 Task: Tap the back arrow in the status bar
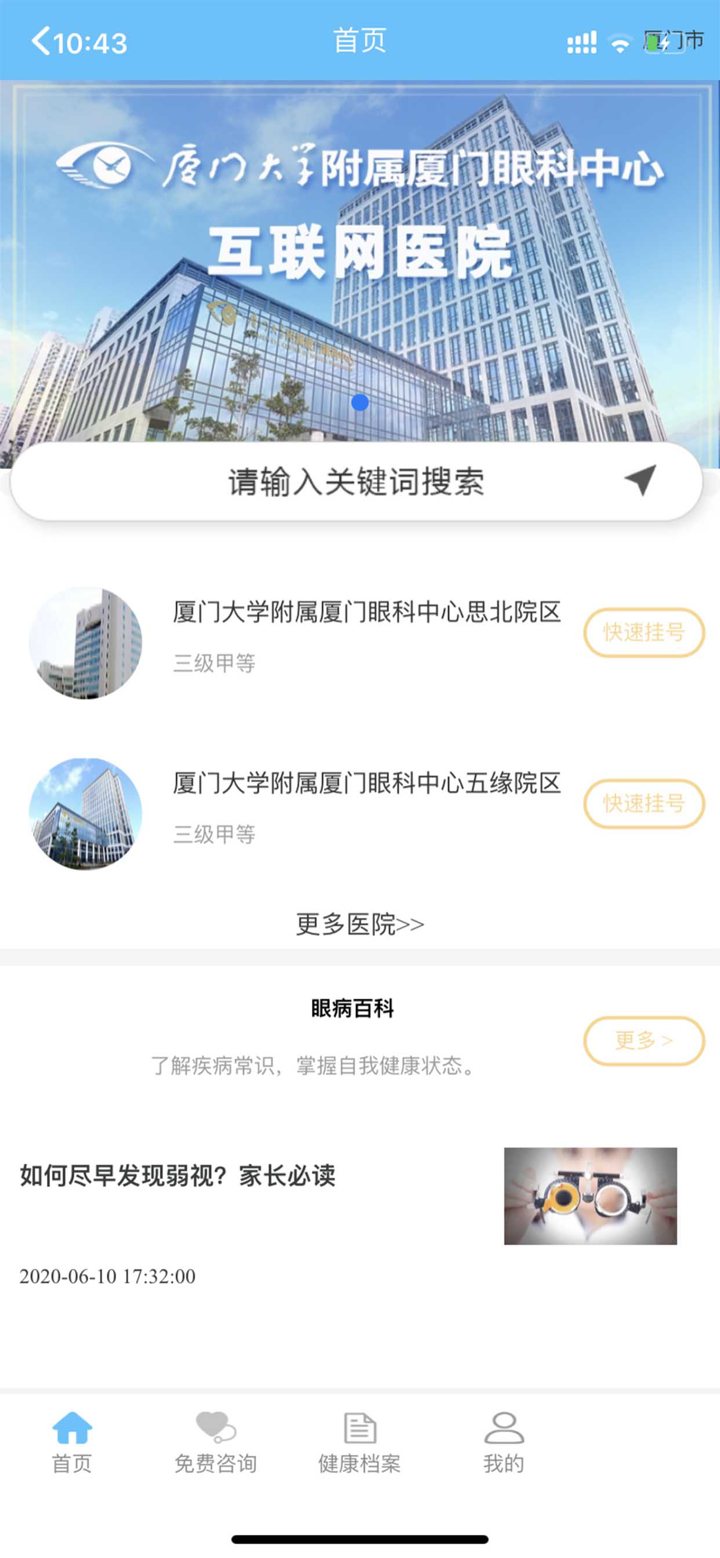click(x=34, y=40)
